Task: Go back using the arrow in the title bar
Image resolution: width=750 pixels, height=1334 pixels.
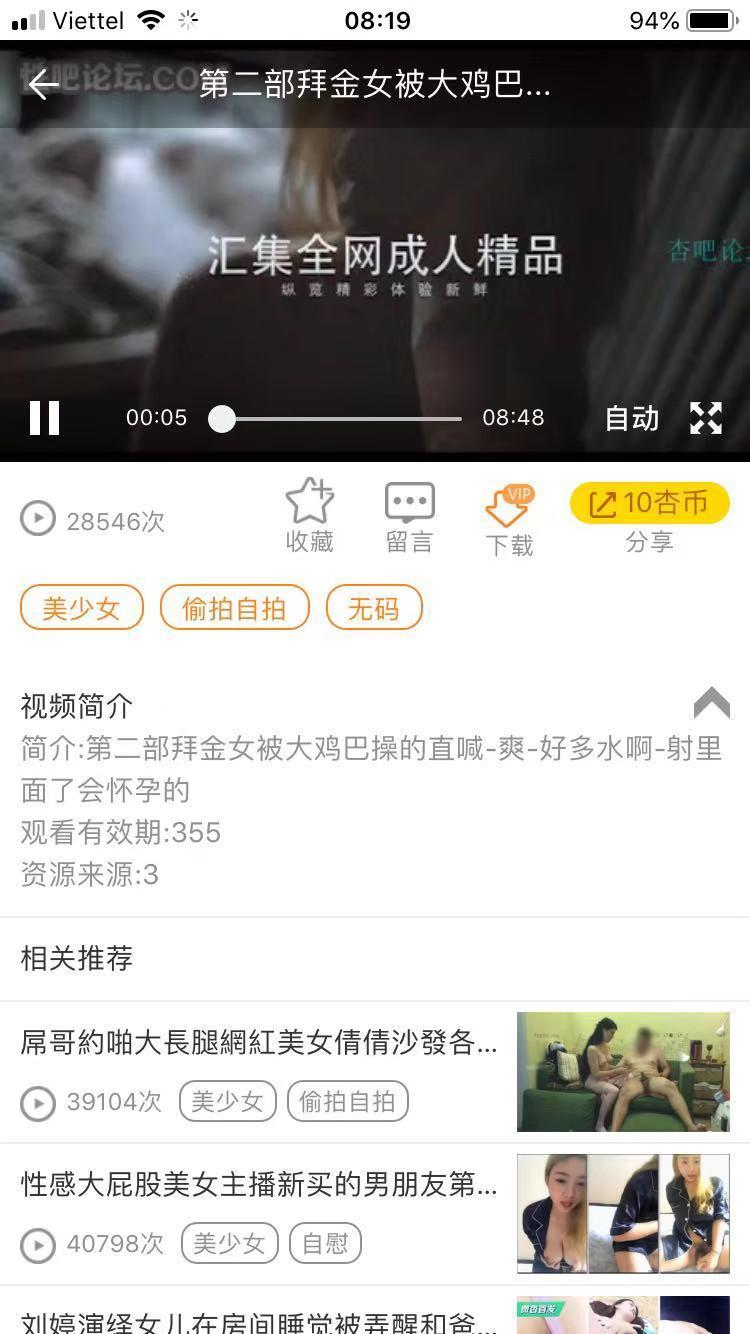Action: click(42, 86)
